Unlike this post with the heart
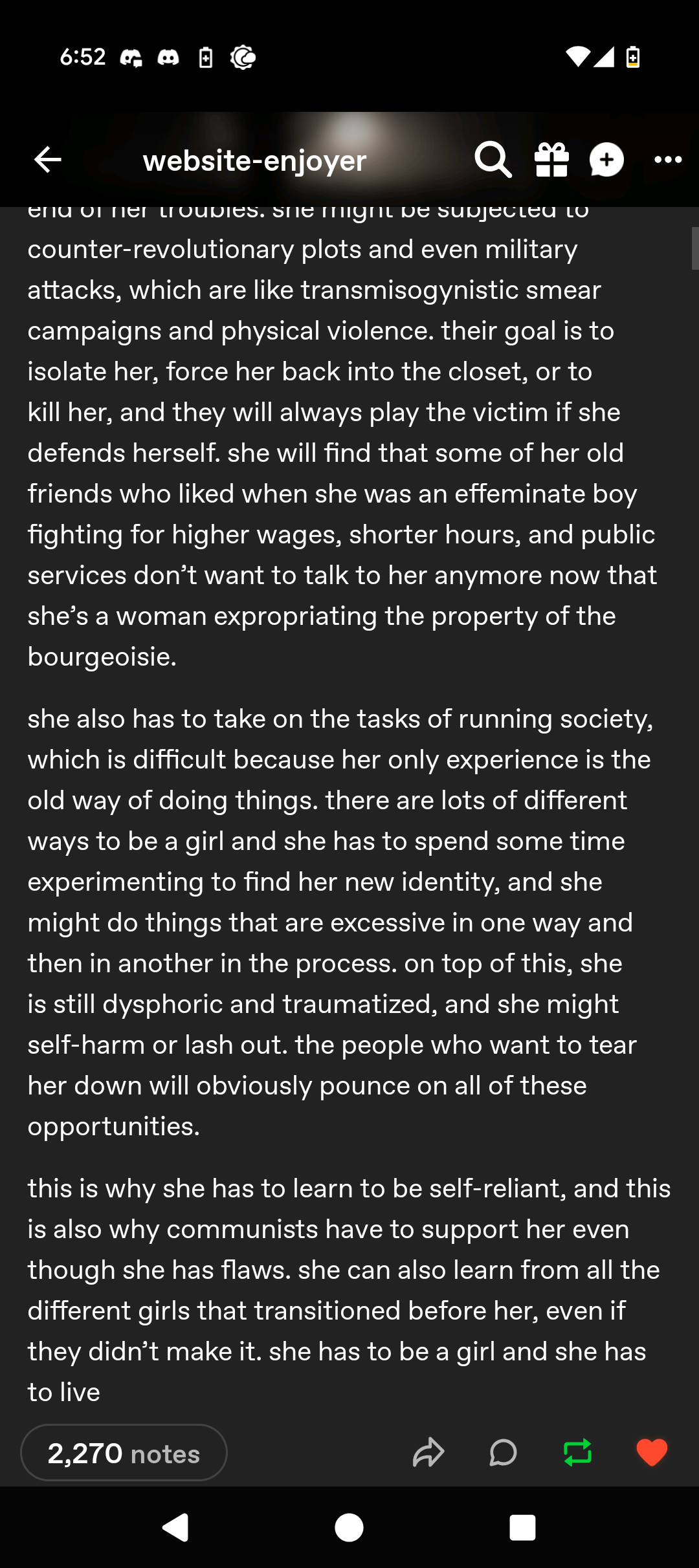The width and height of the screenshot is (699, 1568). [x=652, y=1453]
